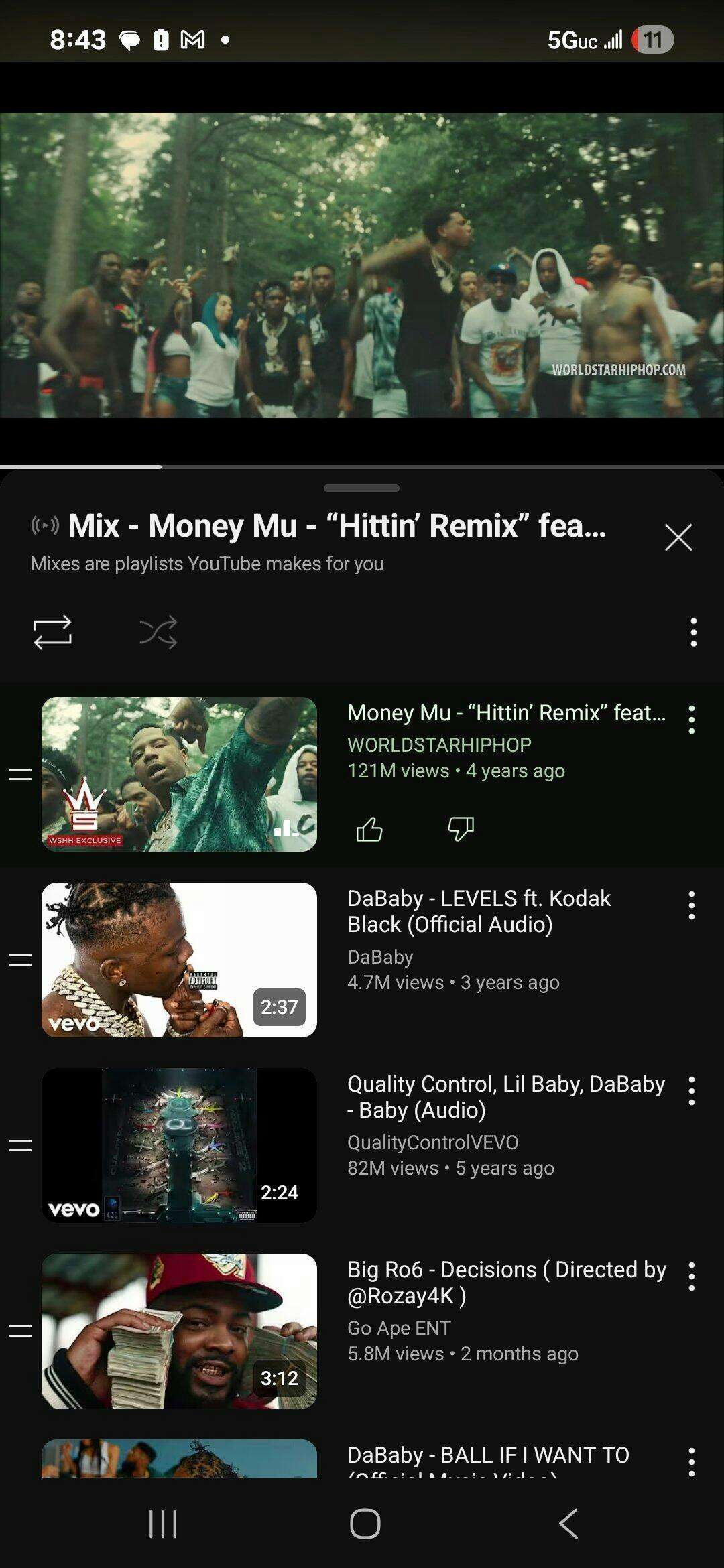Open options for DaBaby LEVELS video

[x=691, y=905]
